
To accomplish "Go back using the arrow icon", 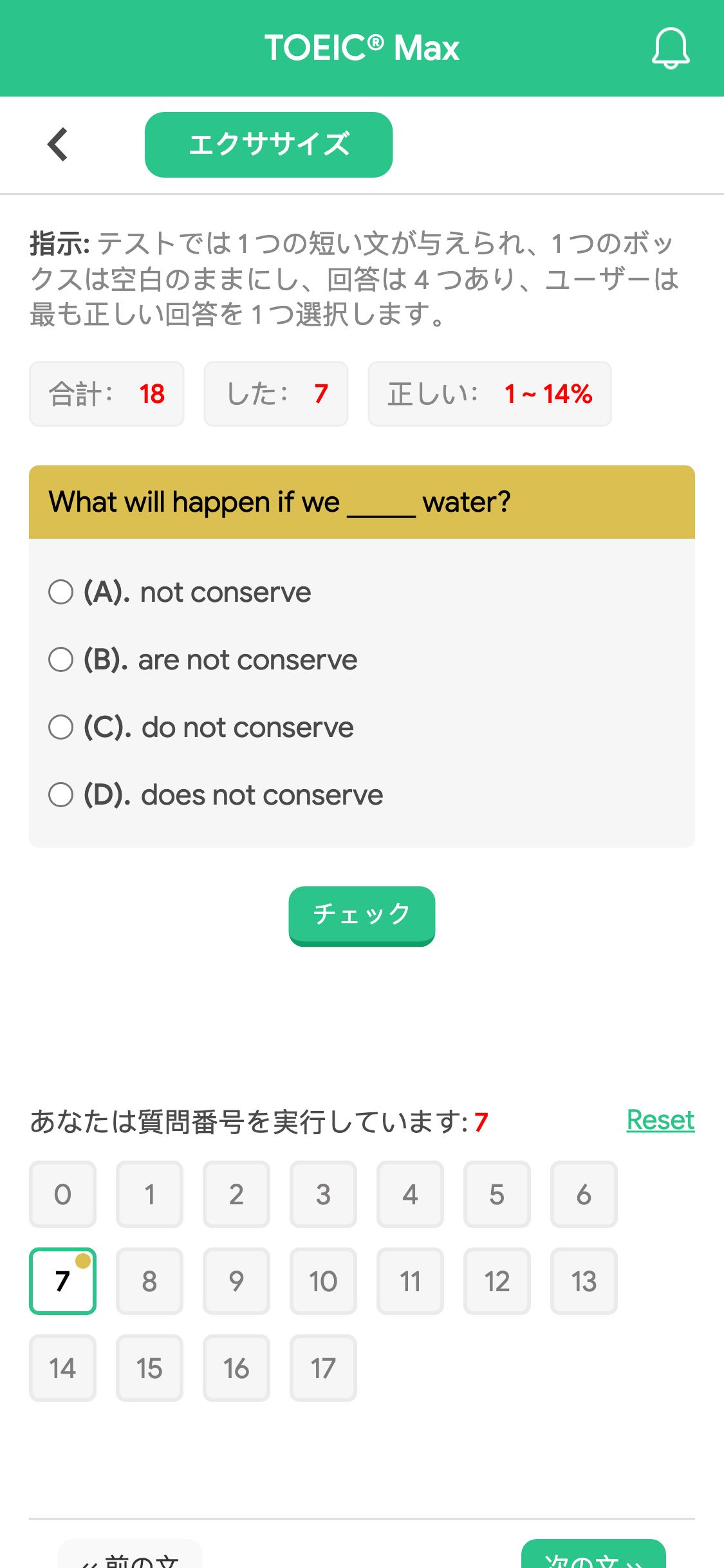I will pos(58,144).
